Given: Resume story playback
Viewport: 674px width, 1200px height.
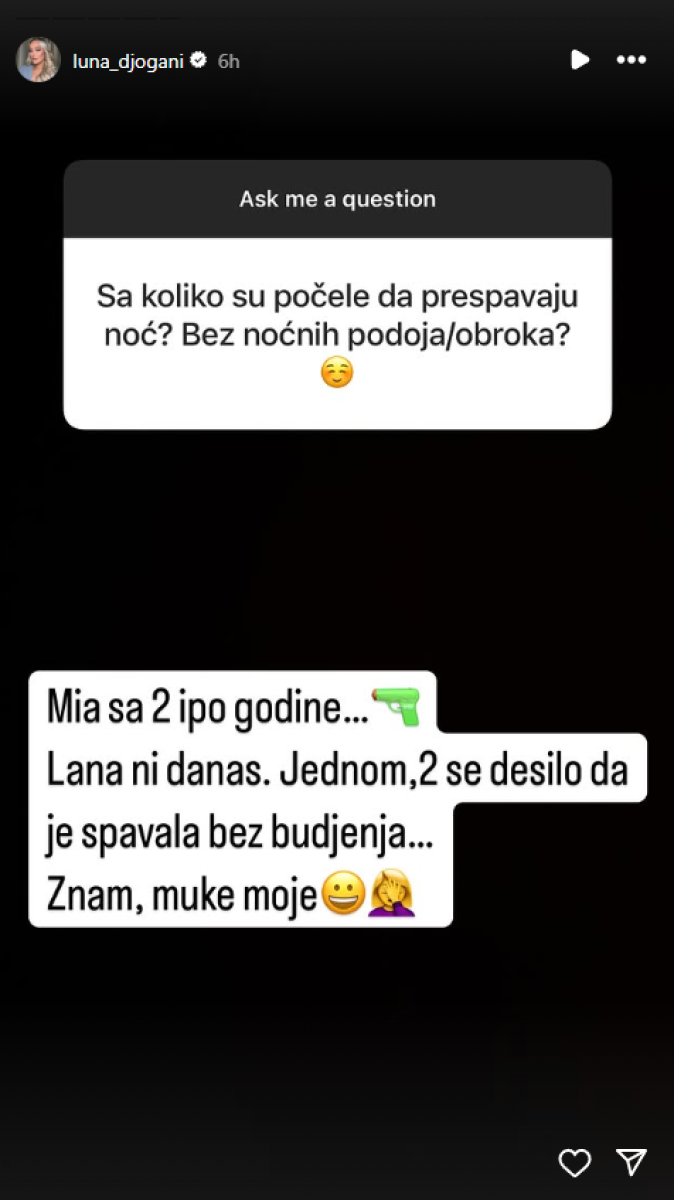Looking at the screenshot, I should coord(579,60).
